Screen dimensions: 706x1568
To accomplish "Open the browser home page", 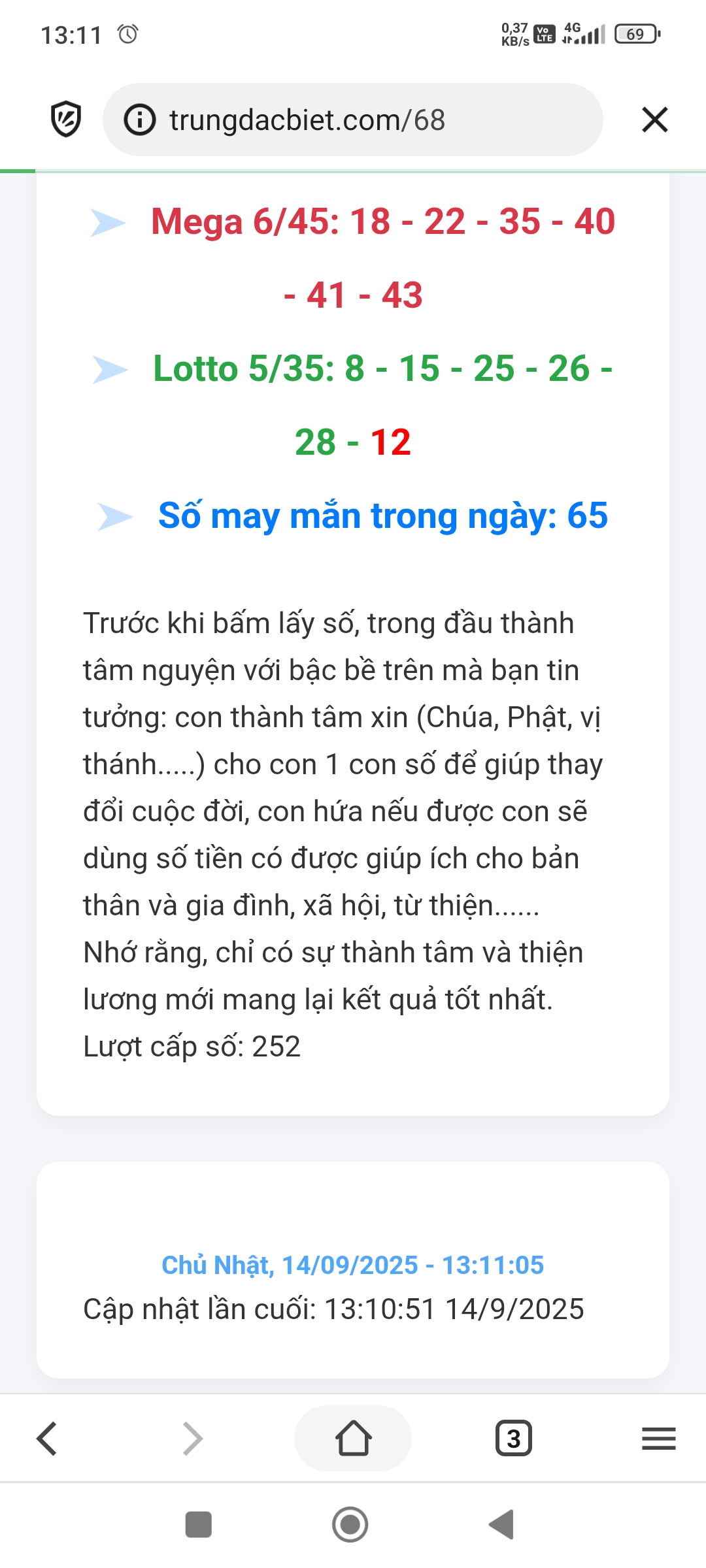I will coord(353,1439).
